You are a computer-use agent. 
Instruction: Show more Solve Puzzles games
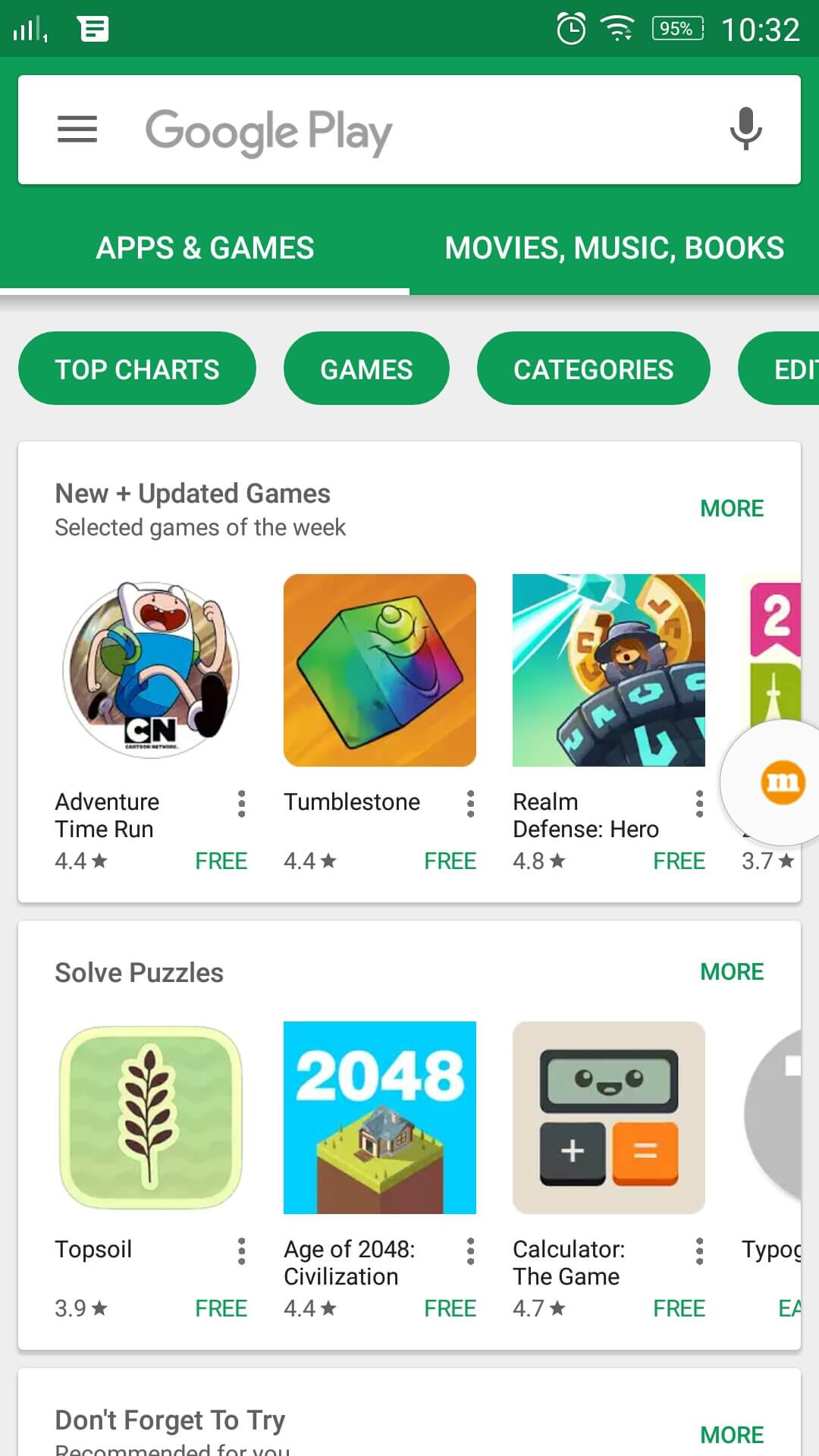[x=732, y=971]
